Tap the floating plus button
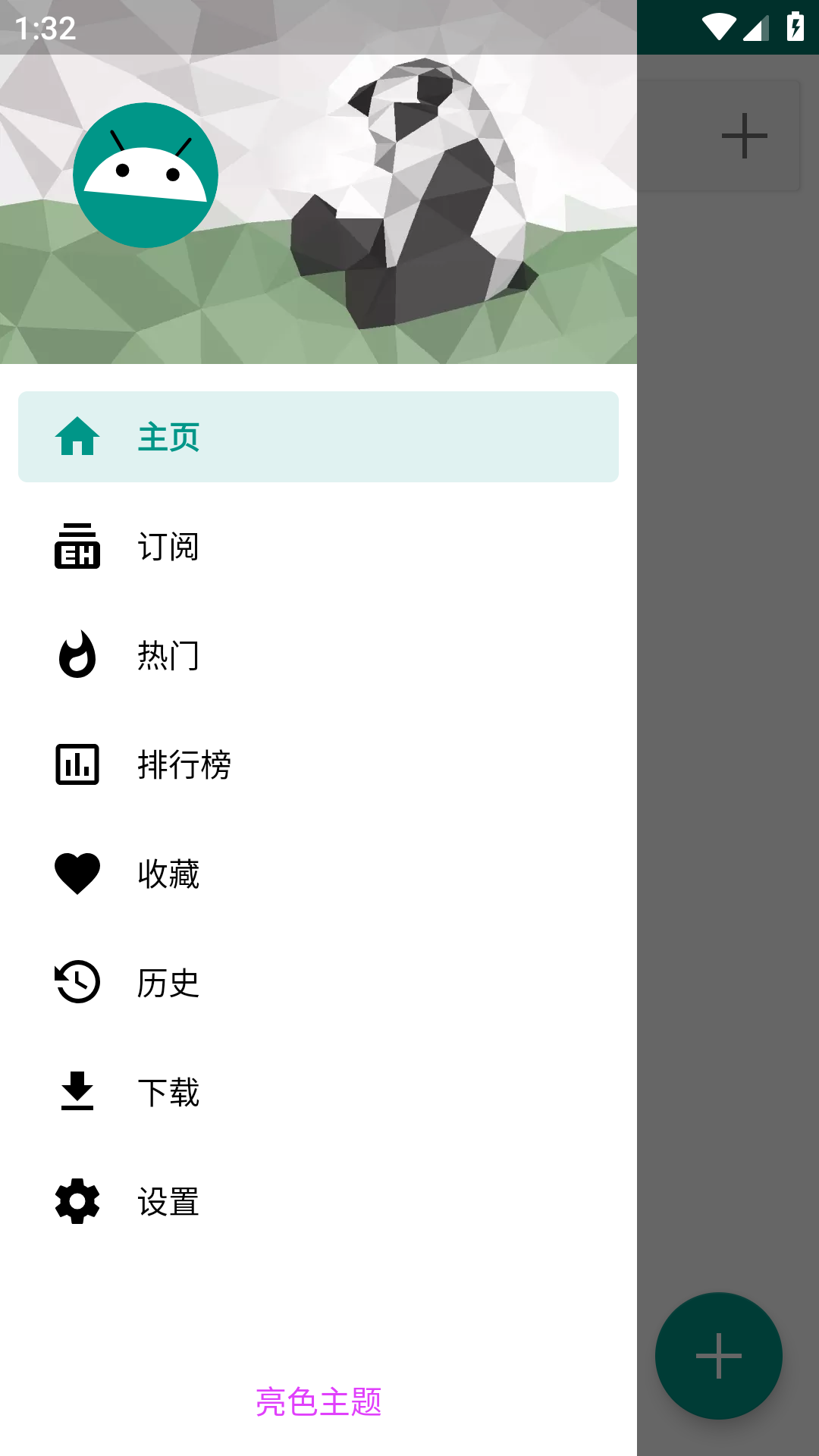This screenshot has width=819, height=1456. [718, 1355]
